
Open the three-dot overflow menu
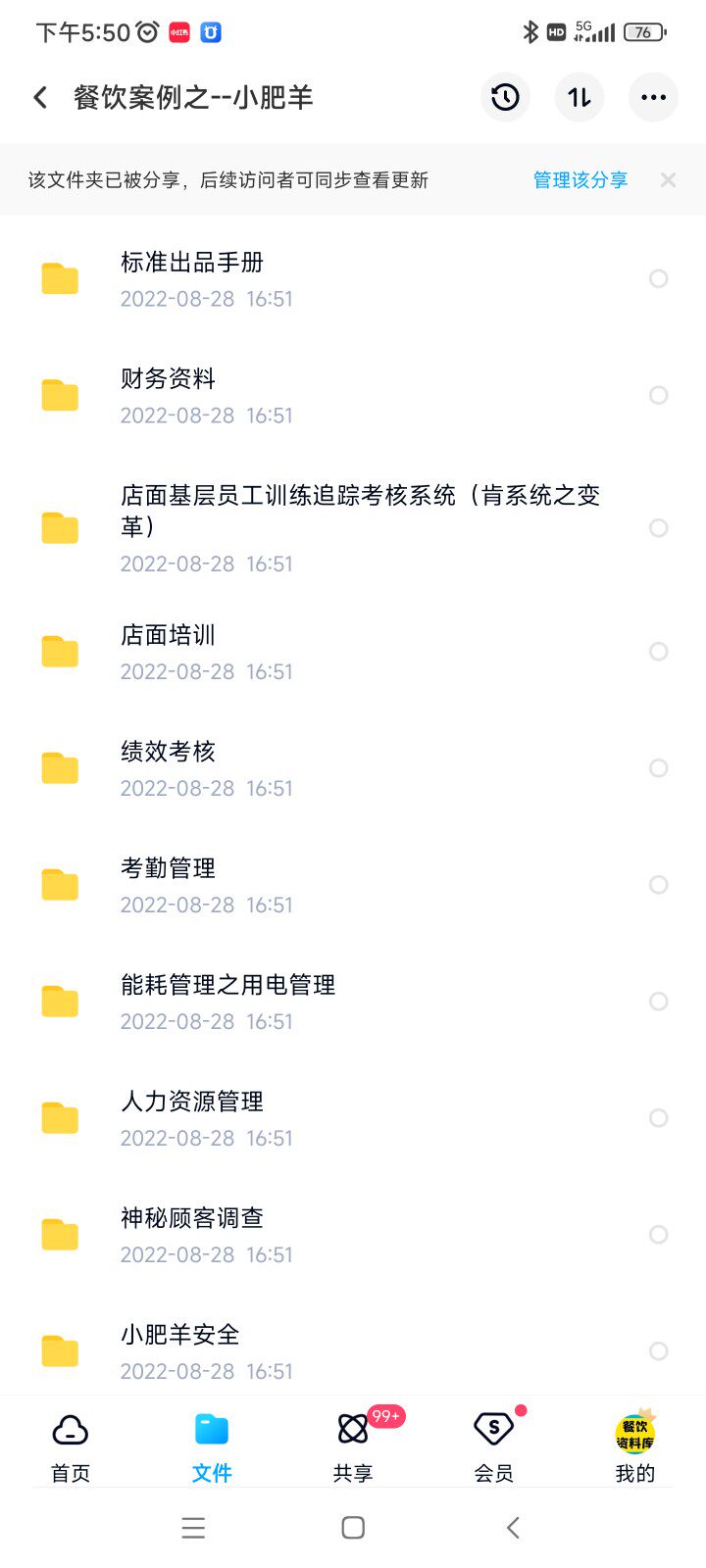pos(654,97)
